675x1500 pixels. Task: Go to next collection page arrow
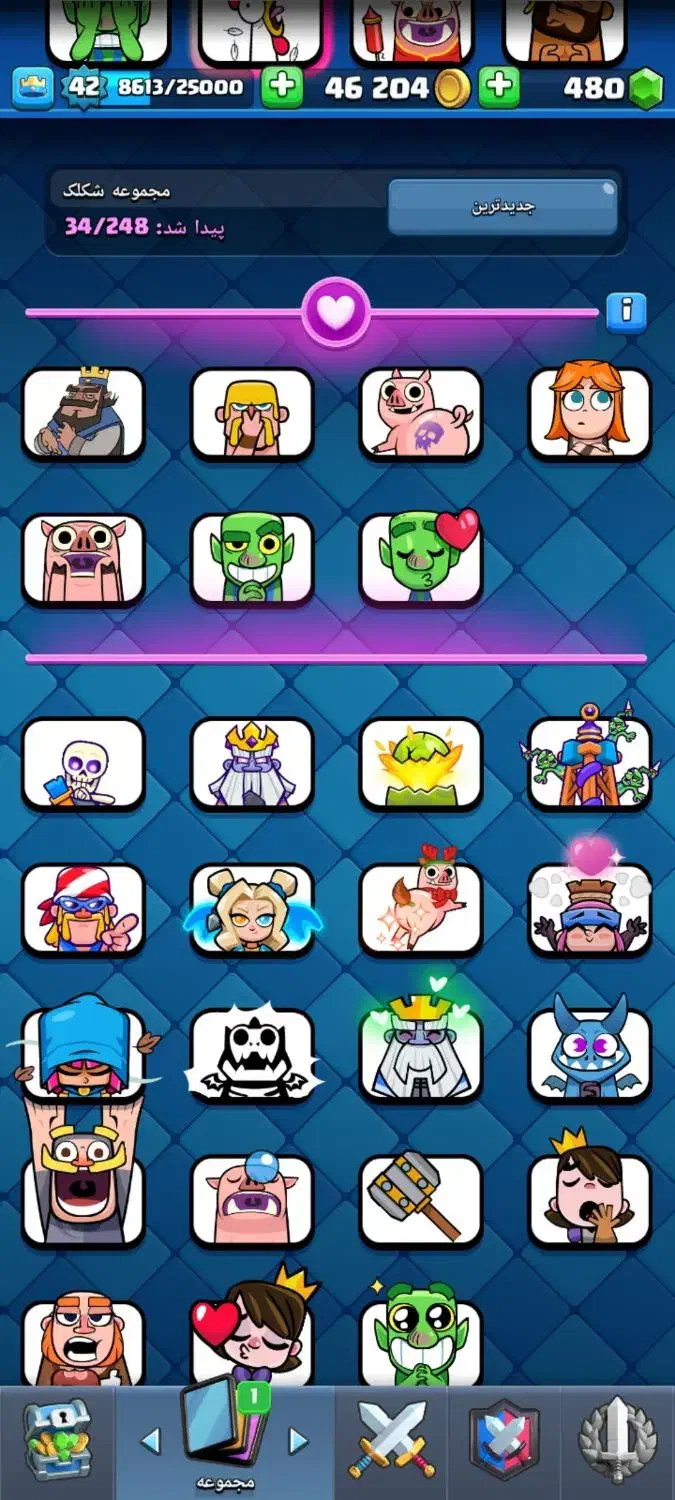(x=297, y=1441)
